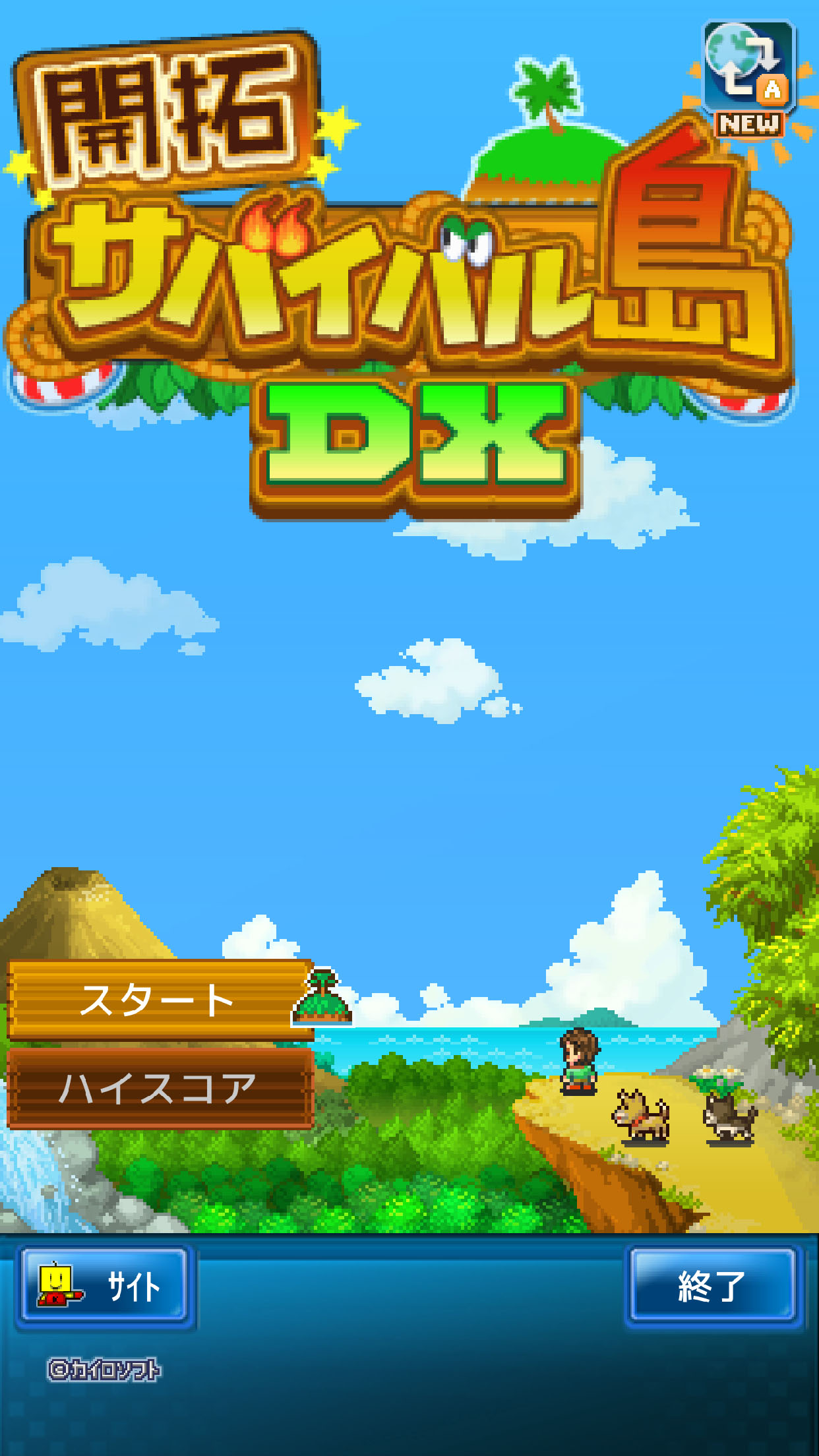Tap 終了 to exit the game
Screen dimensions: 819x1456
pos(712,1286)
